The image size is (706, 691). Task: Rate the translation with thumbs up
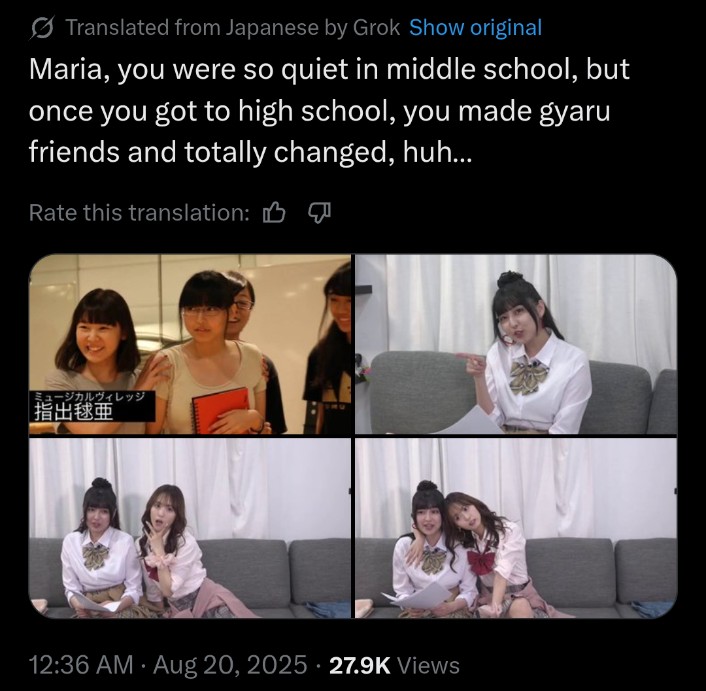coord(274,212)
